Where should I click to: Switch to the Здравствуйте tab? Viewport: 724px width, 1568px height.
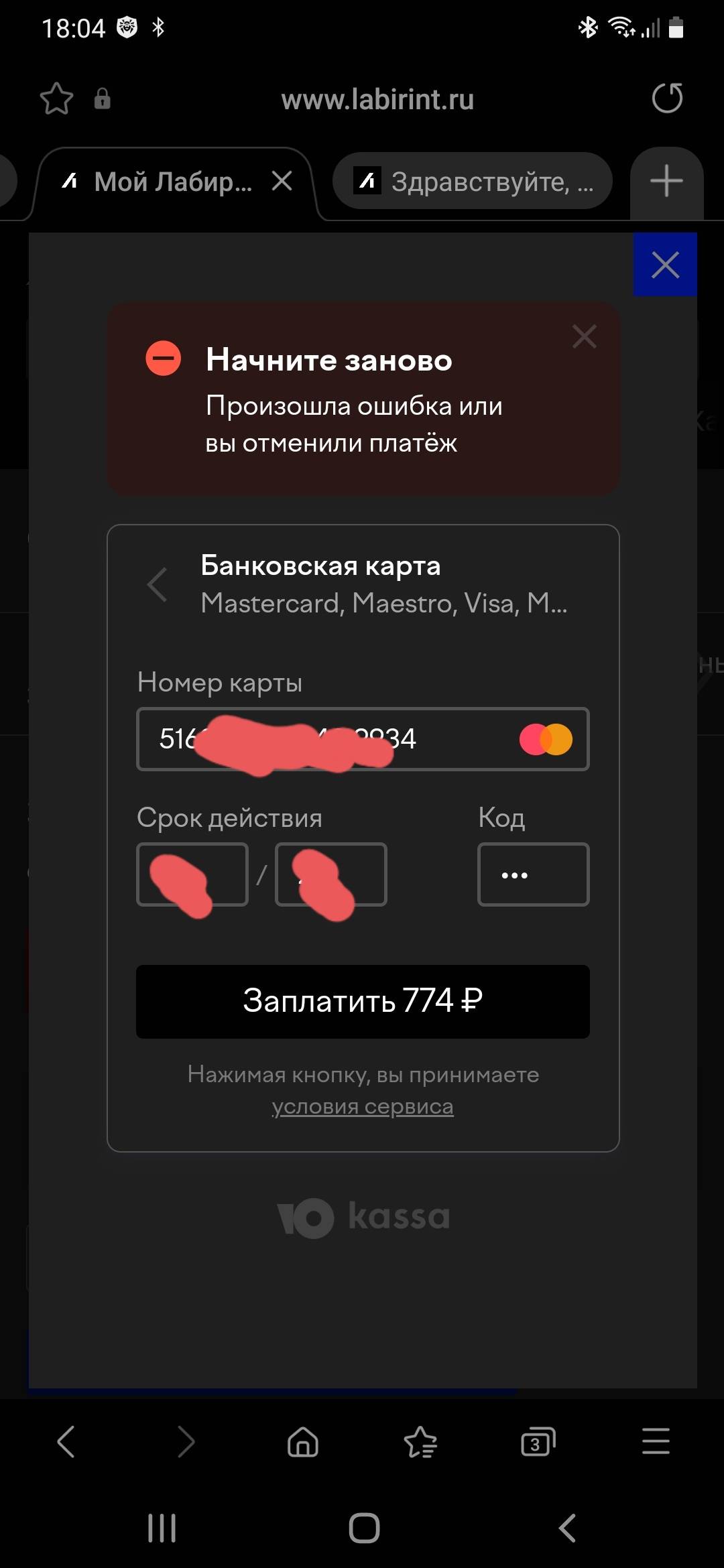(473, 181)
